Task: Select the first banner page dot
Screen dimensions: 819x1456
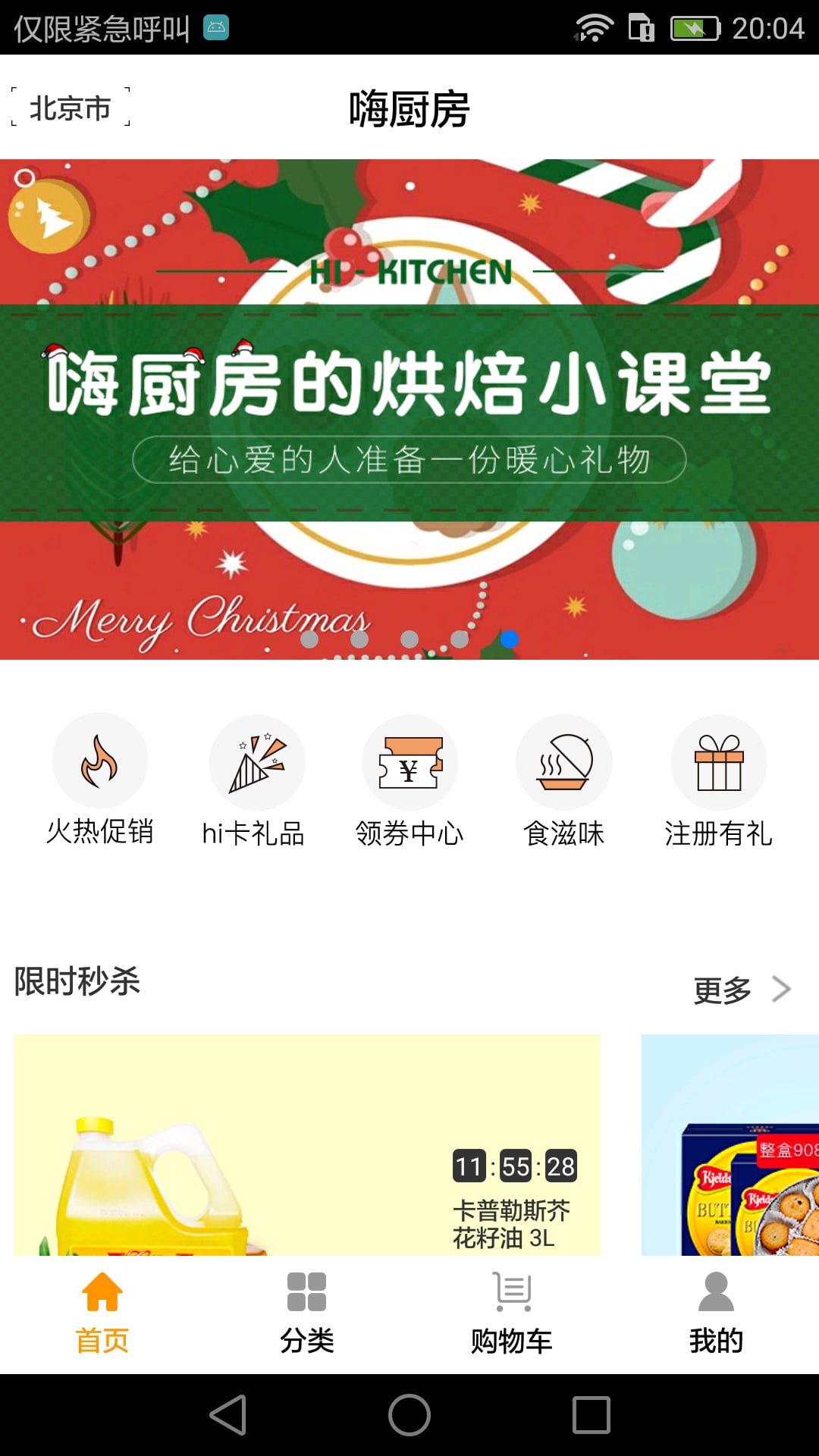Action: coord(309,639)
